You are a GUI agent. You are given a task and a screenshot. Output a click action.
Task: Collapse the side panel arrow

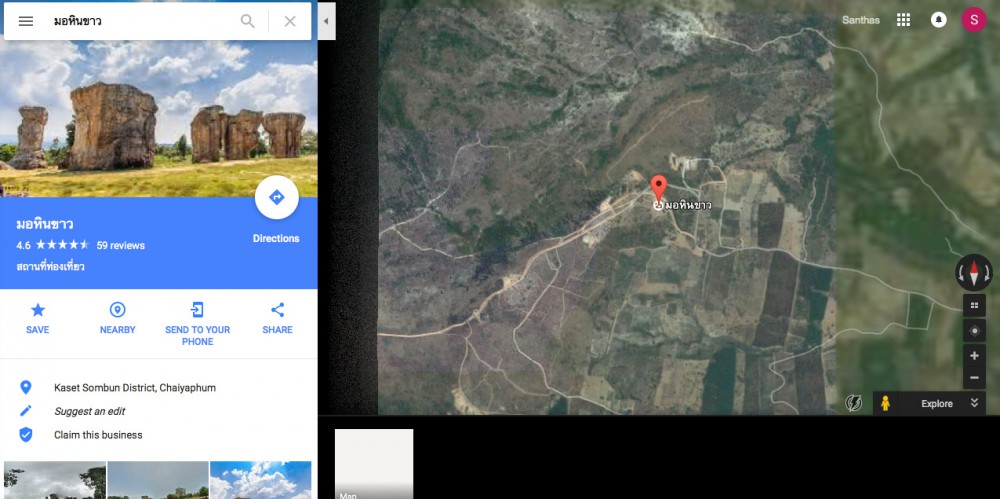327,21
